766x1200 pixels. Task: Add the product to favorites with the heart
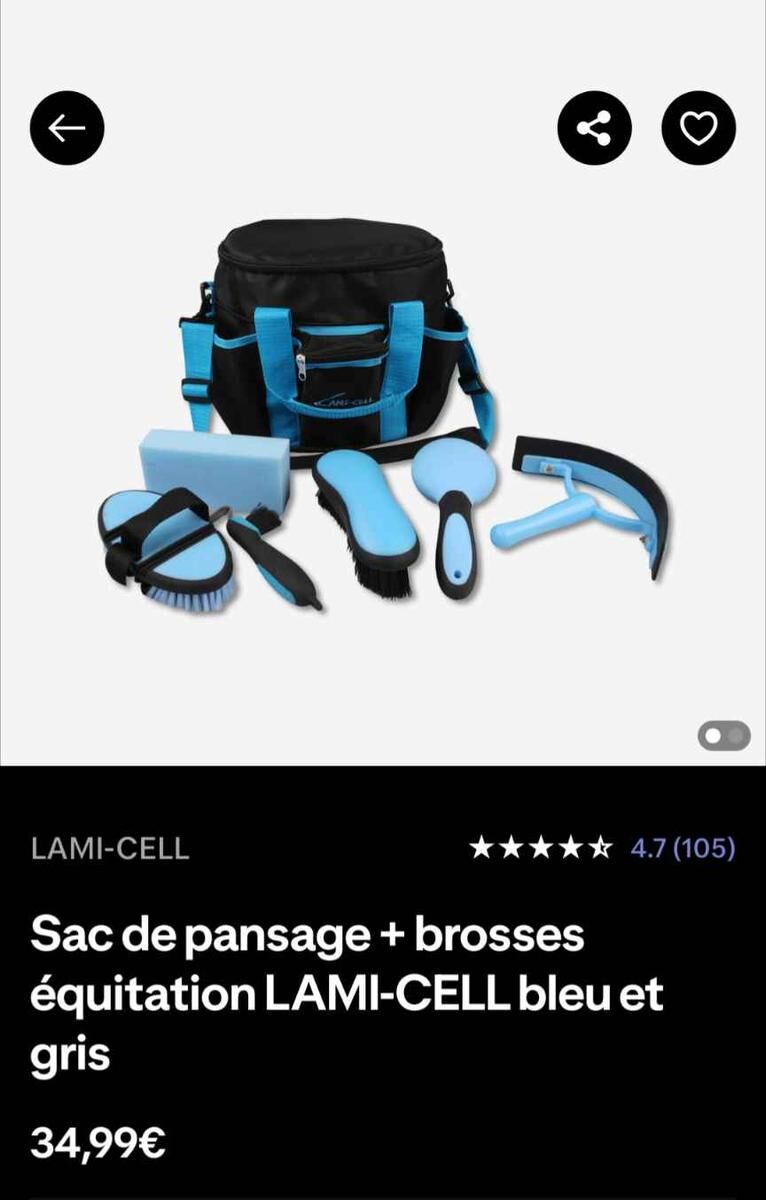point(698,127)
